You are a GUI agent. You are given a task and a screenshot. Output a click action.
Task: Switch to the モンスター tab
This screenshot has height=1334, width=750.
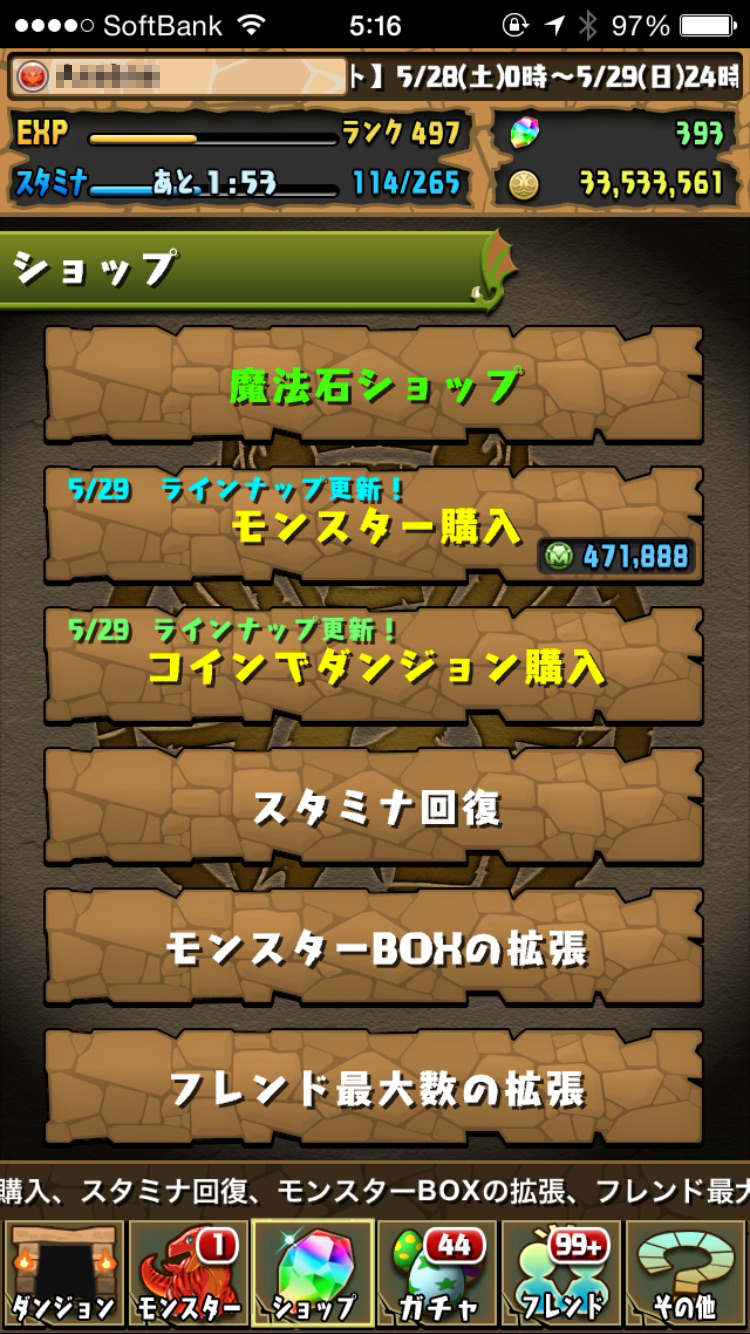tap(188, 1273)
